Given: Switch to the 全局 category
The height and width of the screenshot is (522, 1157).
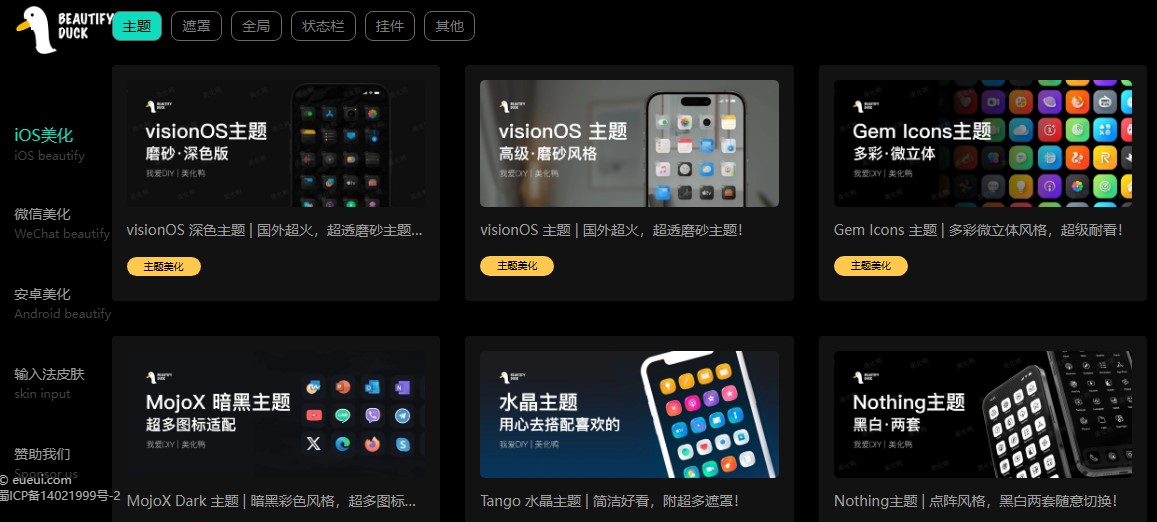Looking at the screenshot, I should 256,26.
